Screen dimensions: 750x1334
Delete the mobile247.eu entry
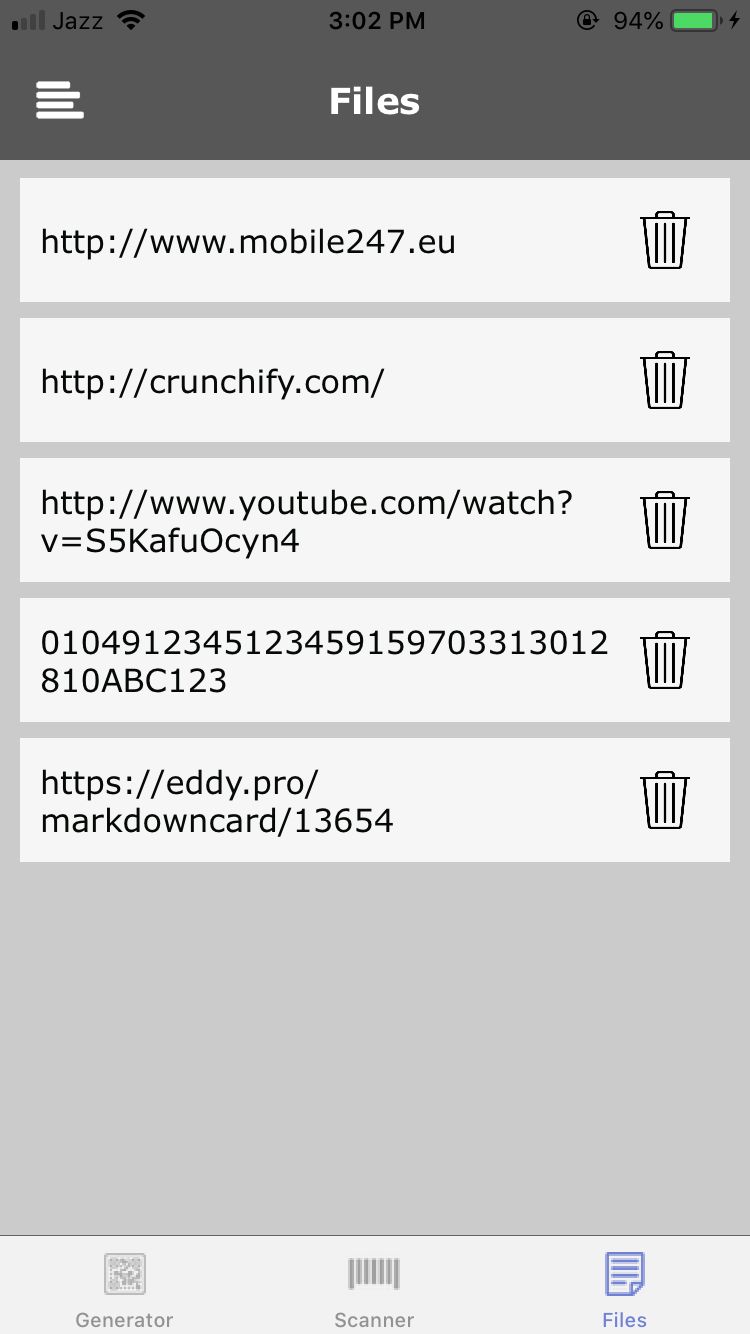[665, 240]
